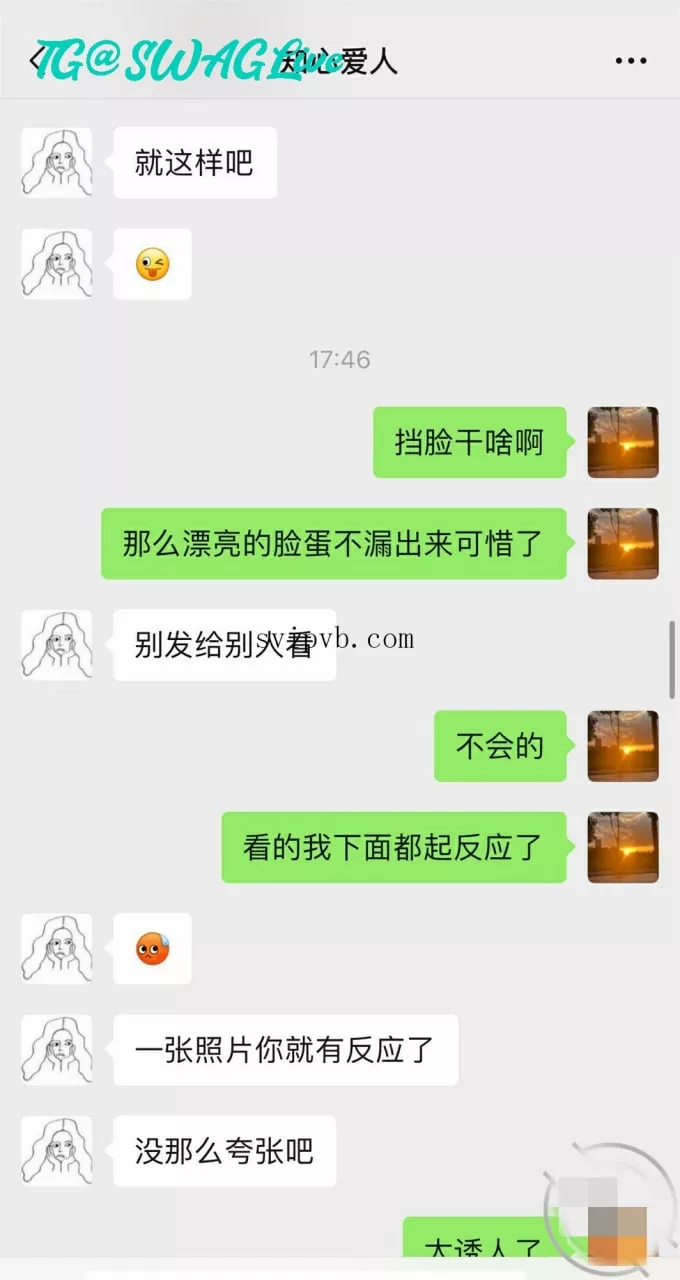Open contact avatar beside "就这样吧" message

(x=57, y=162)
